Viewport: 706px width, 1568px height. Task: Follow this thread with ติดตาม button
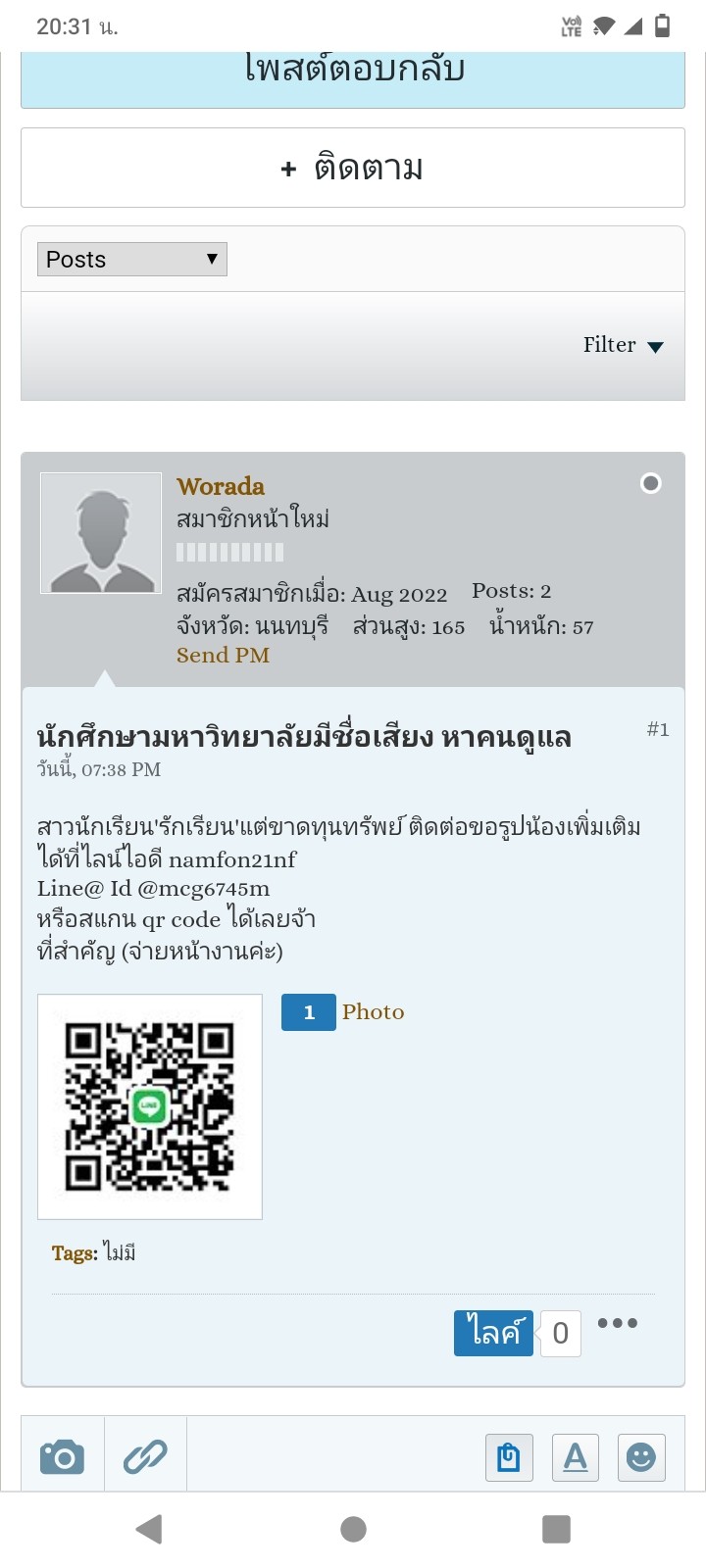click(x=353, y=168)
